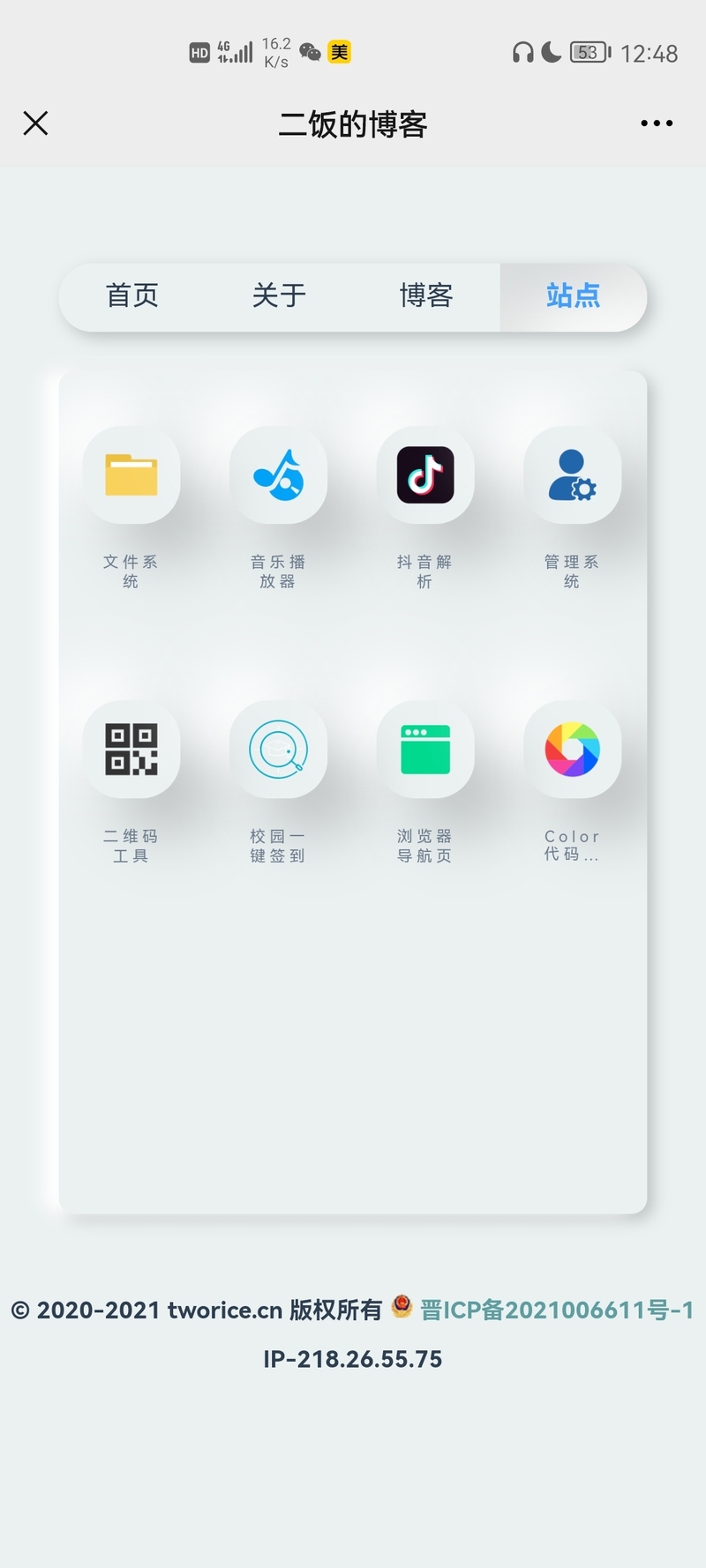This screenshot has width=706, height=1568.
Task: Open 校园一键签到
Action: point(278,750)
